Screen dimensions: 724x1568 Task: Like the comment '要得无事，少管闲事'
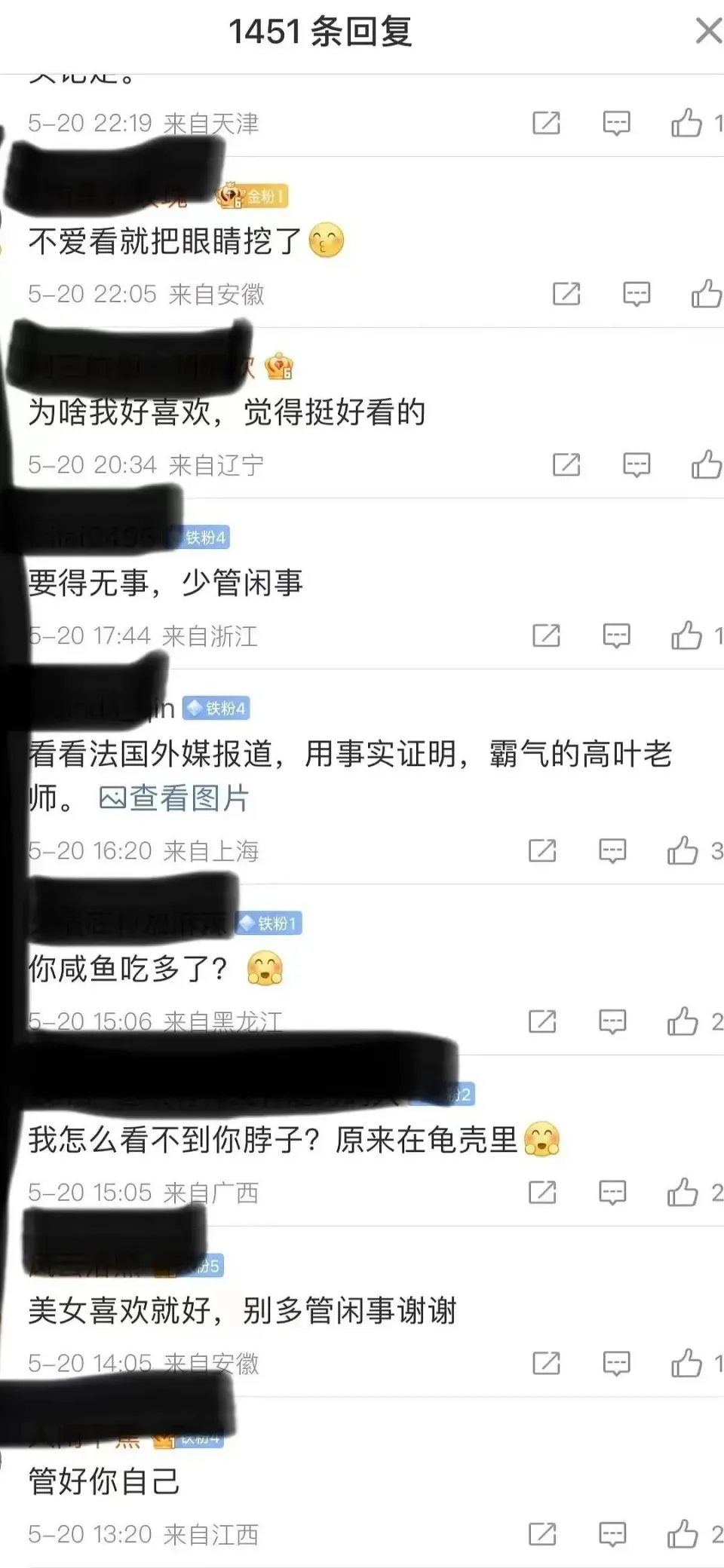click(x=686, y=635)
